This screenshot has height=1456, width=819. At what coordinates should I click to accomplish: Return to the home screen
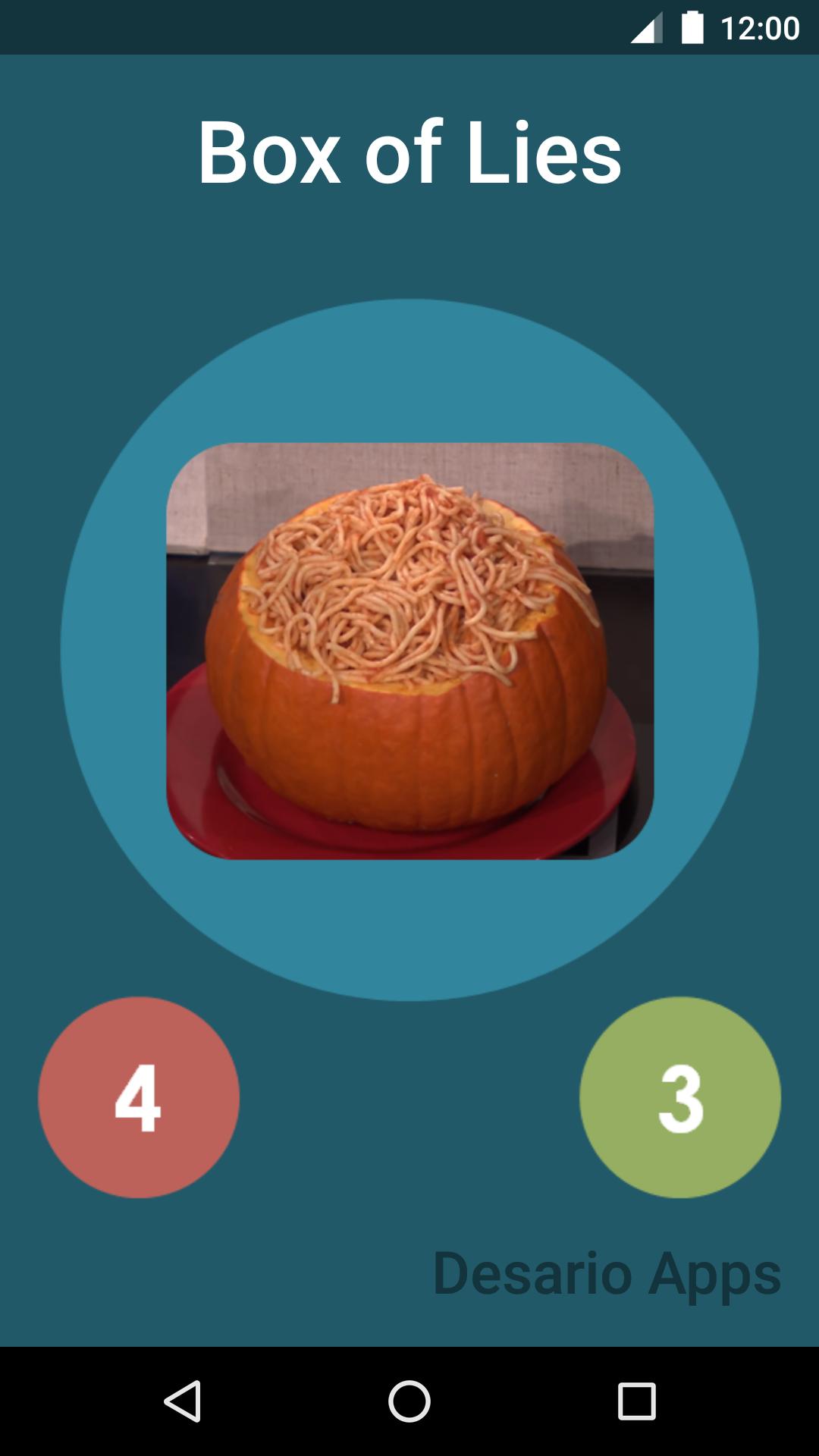click(x=409, y=1401)
